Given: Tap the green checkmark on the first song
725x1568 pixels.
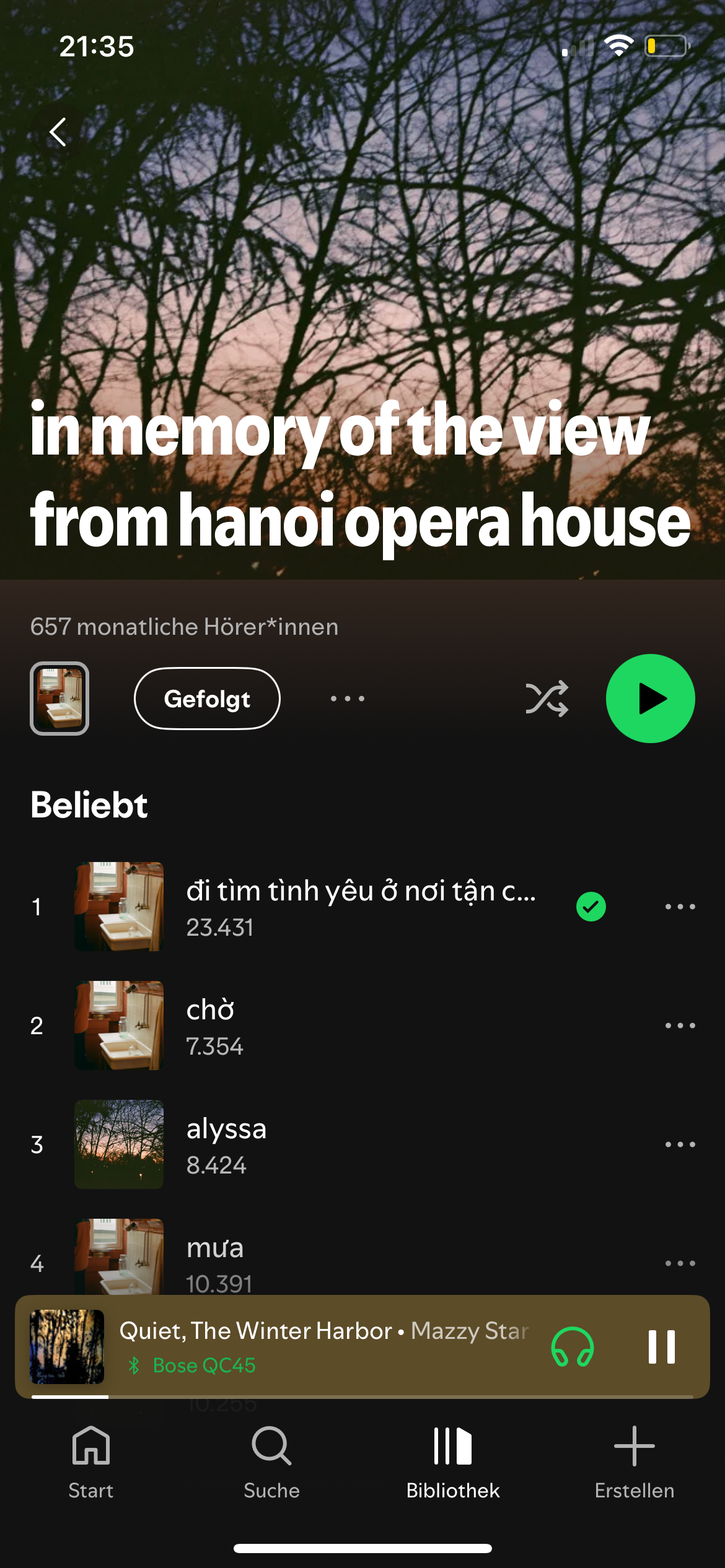Looking at the screenshot, I should [x=591, y=907].
